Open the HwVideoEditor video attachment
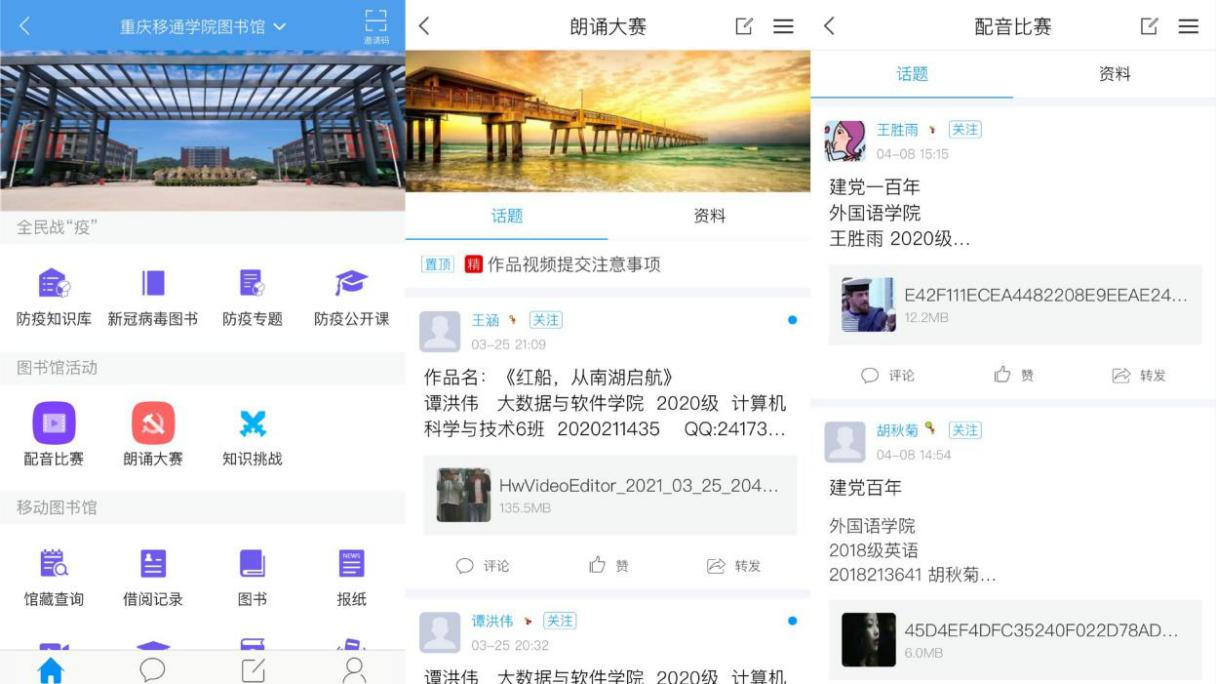Screen dimensions: 1216x684 coord(610,495)
